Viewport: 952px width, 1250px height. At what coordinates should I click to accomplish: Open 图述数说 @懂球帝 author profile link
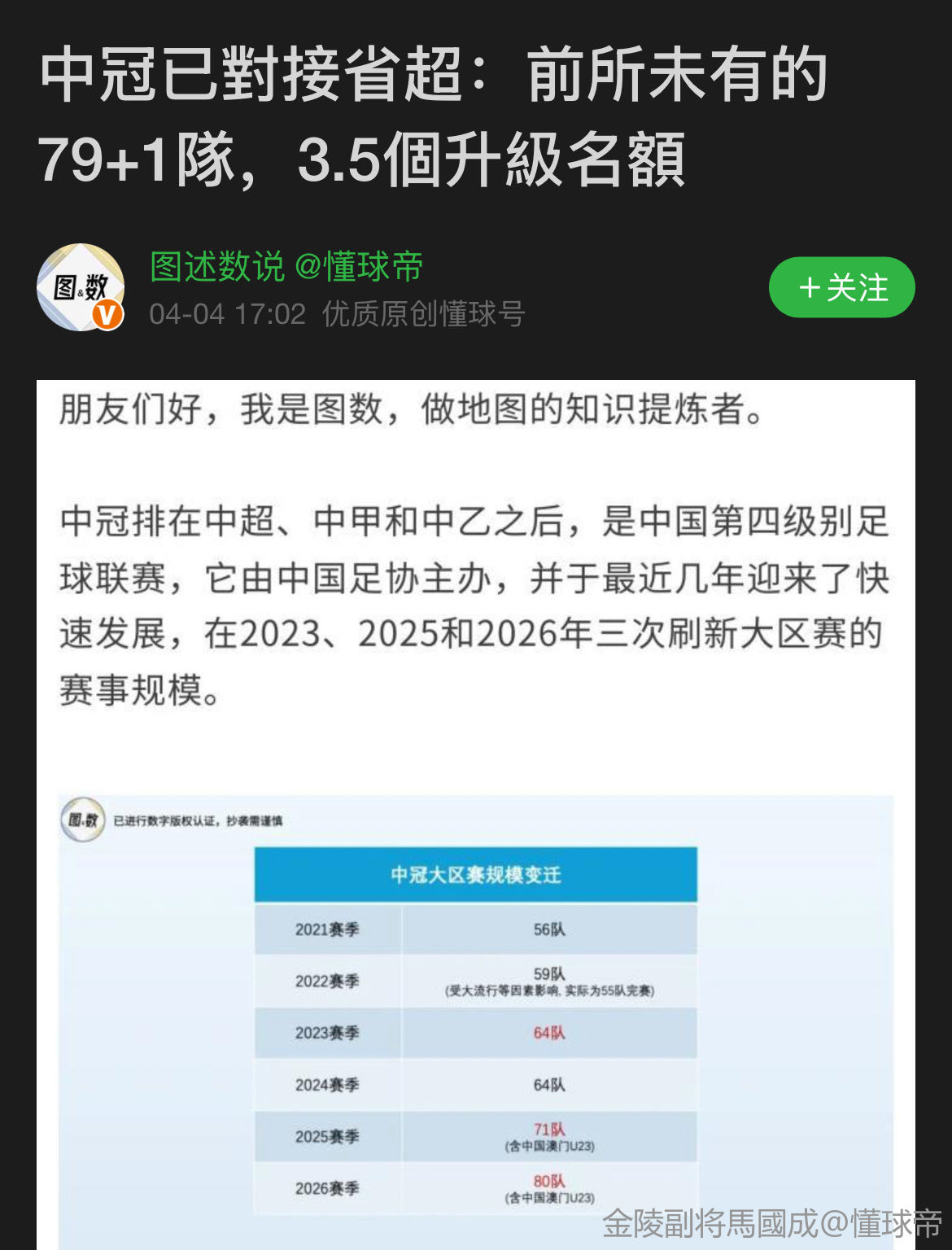click(x=286, y=266)
